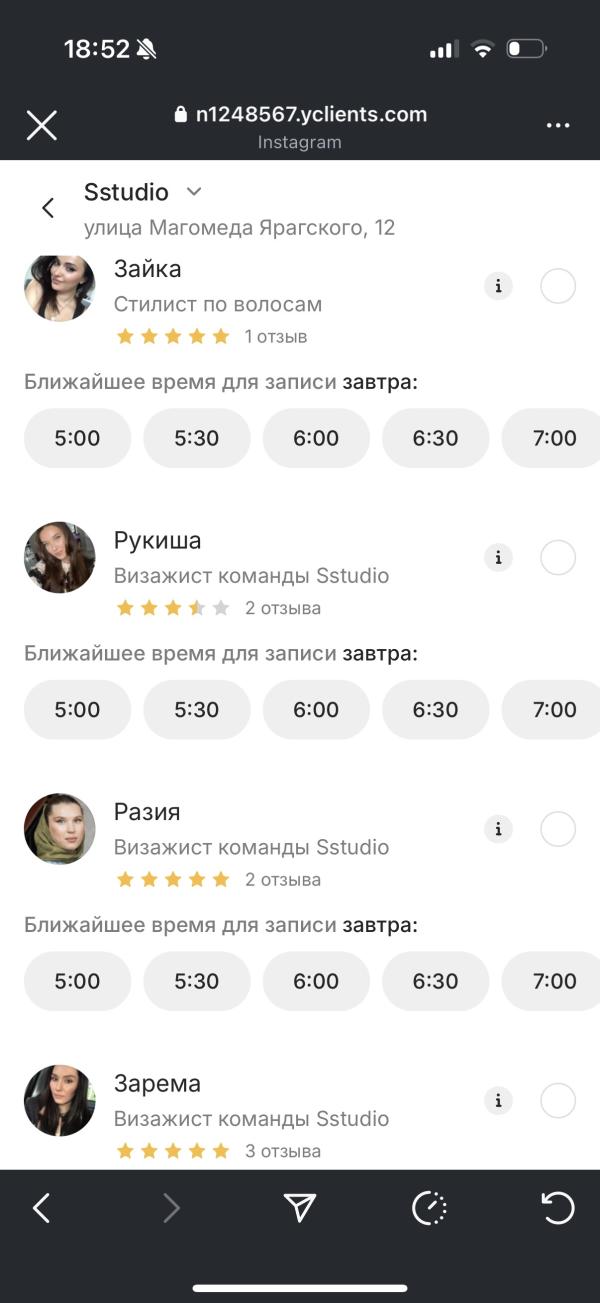The height and width of the screenshot is (1303, 600).
Task: Pick 5:30 with Рукиша
Action: tap(196, 710)
